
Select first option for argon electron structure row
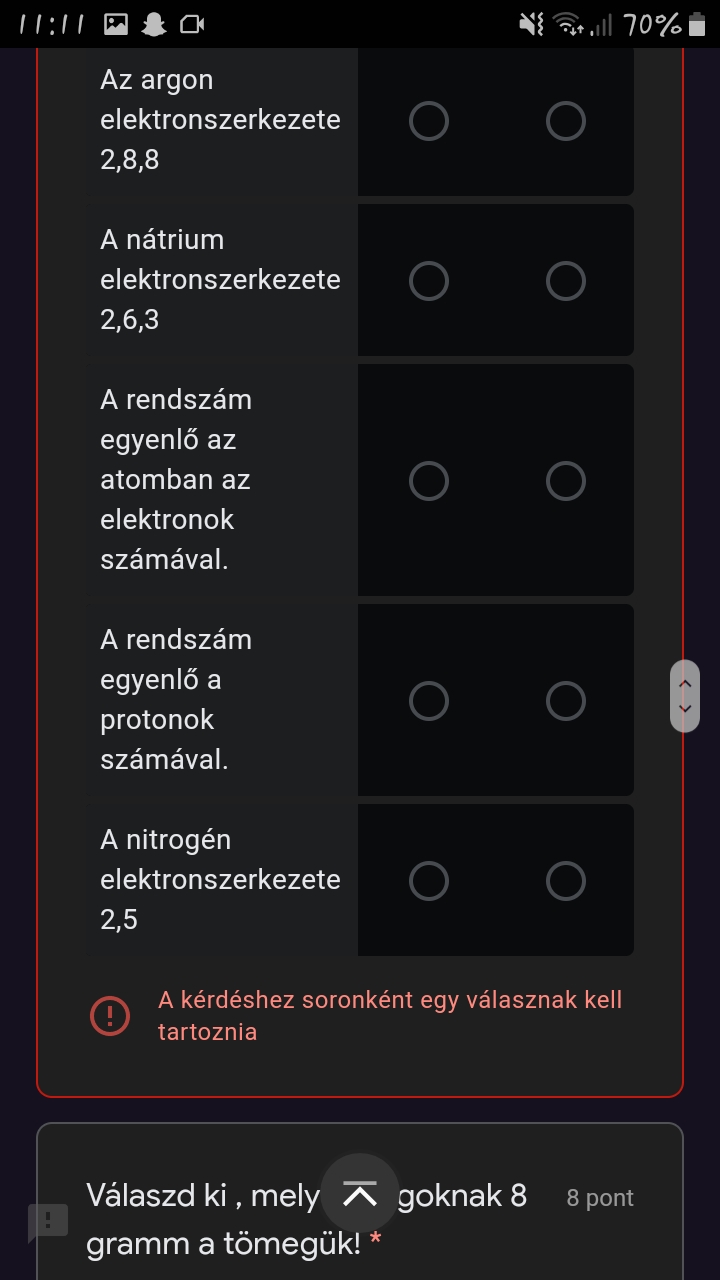click(x=429, y=121)
